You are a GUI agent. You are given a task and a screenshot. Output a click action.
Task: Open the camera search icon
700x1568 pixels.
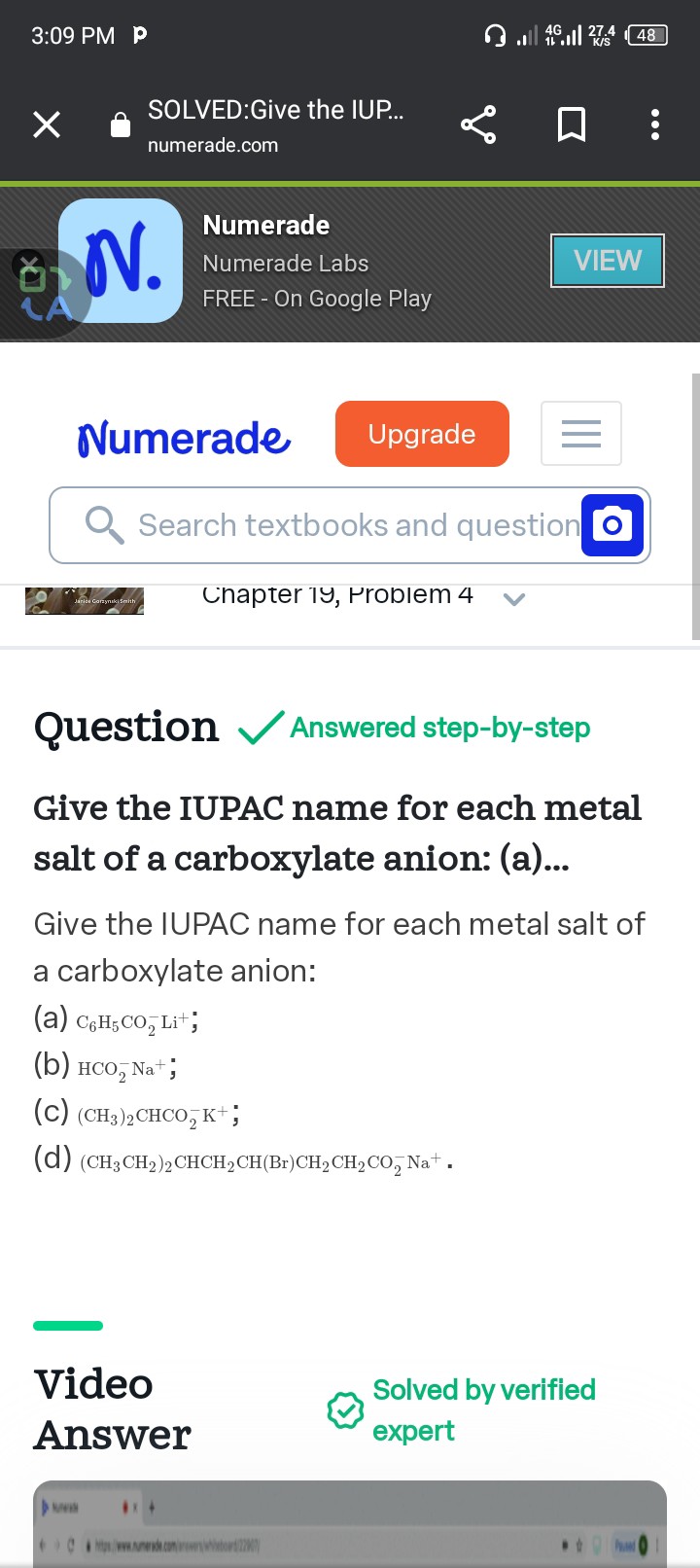tap(612, 525)
